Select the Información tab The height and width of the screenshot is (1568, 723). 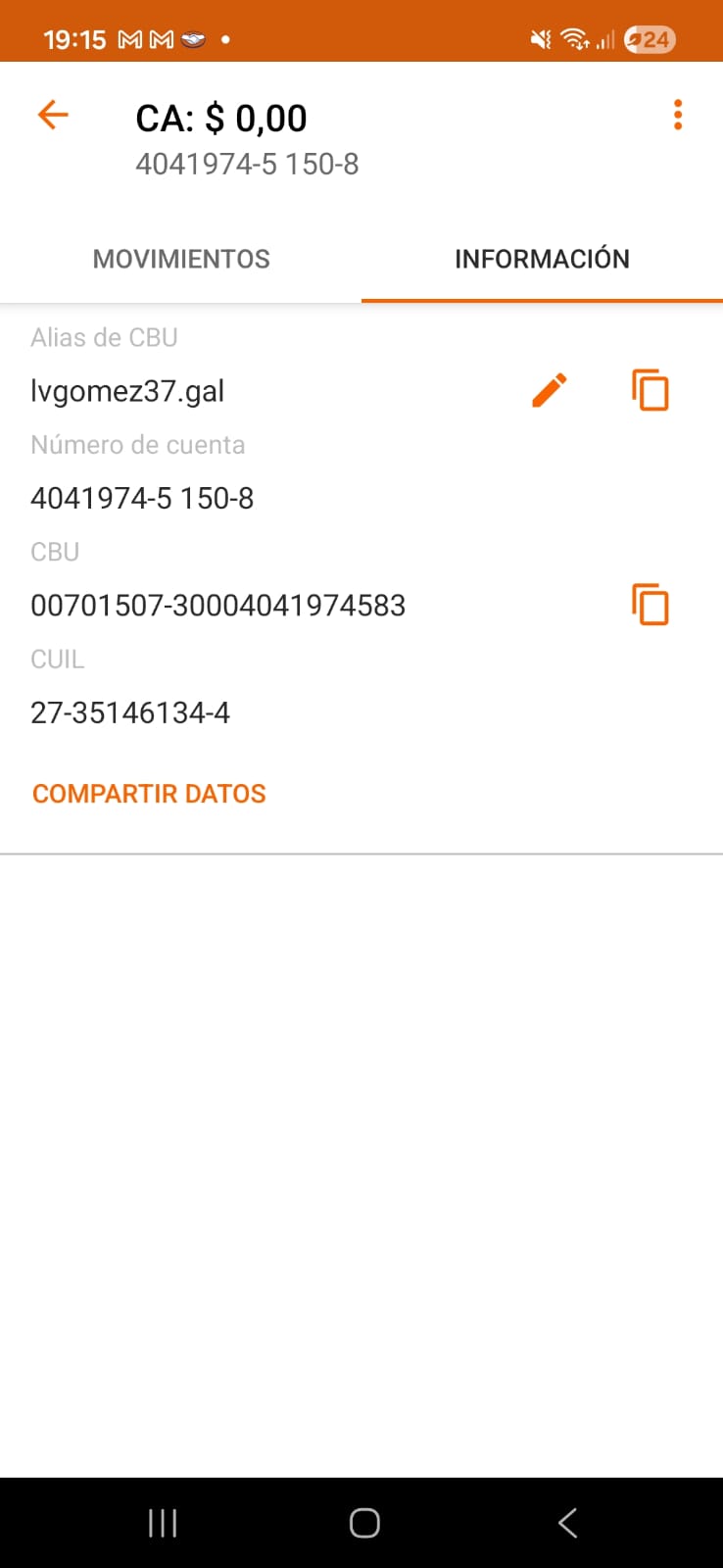click(x=542, y=259)
